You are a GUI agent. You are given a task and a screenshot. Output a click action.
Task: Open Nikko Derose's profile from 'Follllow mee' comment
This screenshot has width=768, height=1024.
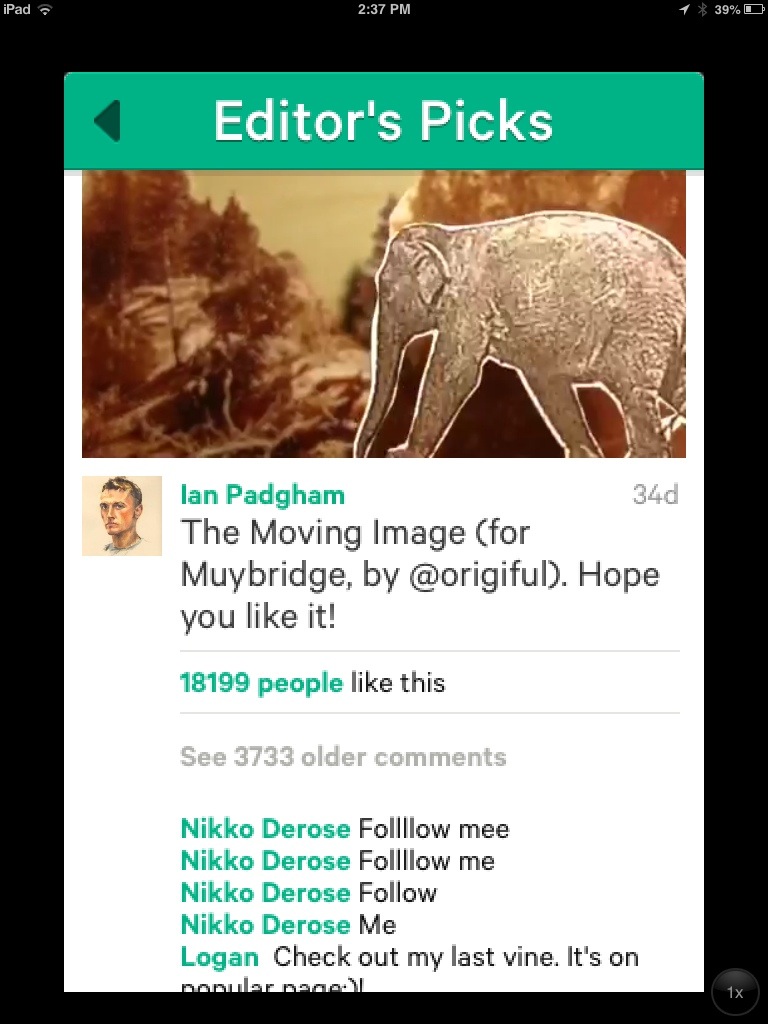coord(265,829)
